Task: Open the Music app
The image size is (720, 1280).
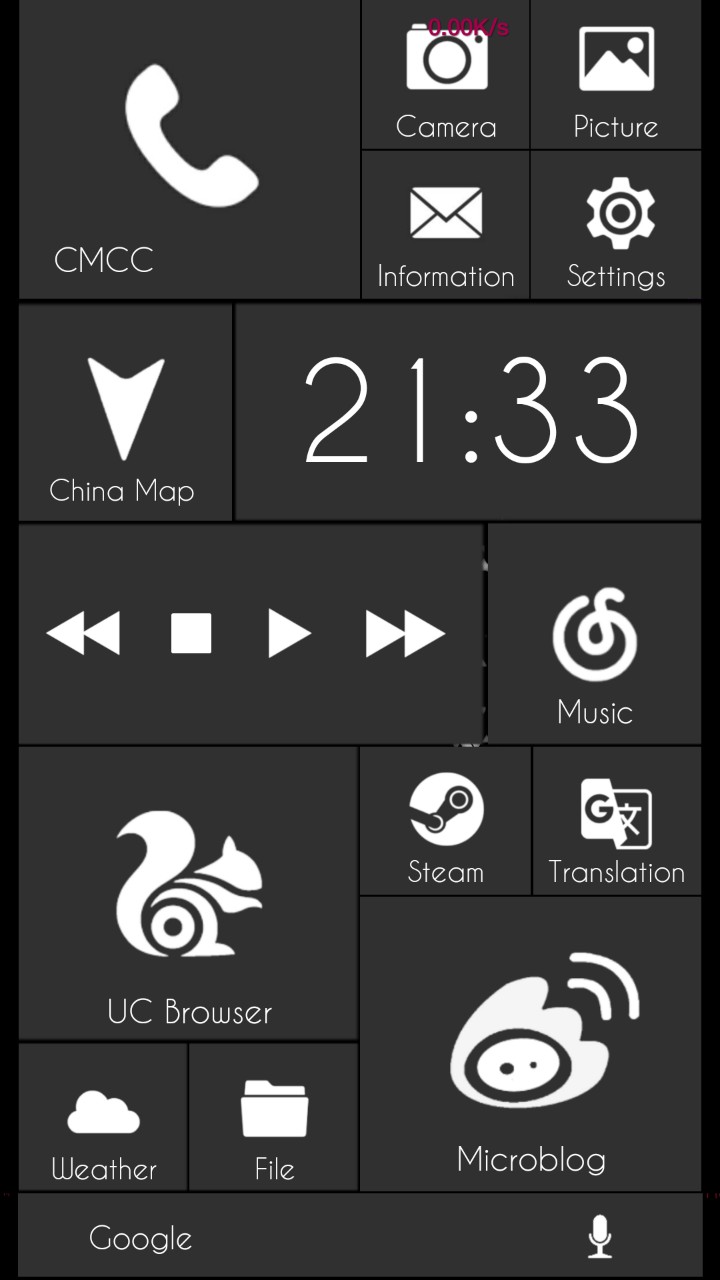Action: (595, 634)
